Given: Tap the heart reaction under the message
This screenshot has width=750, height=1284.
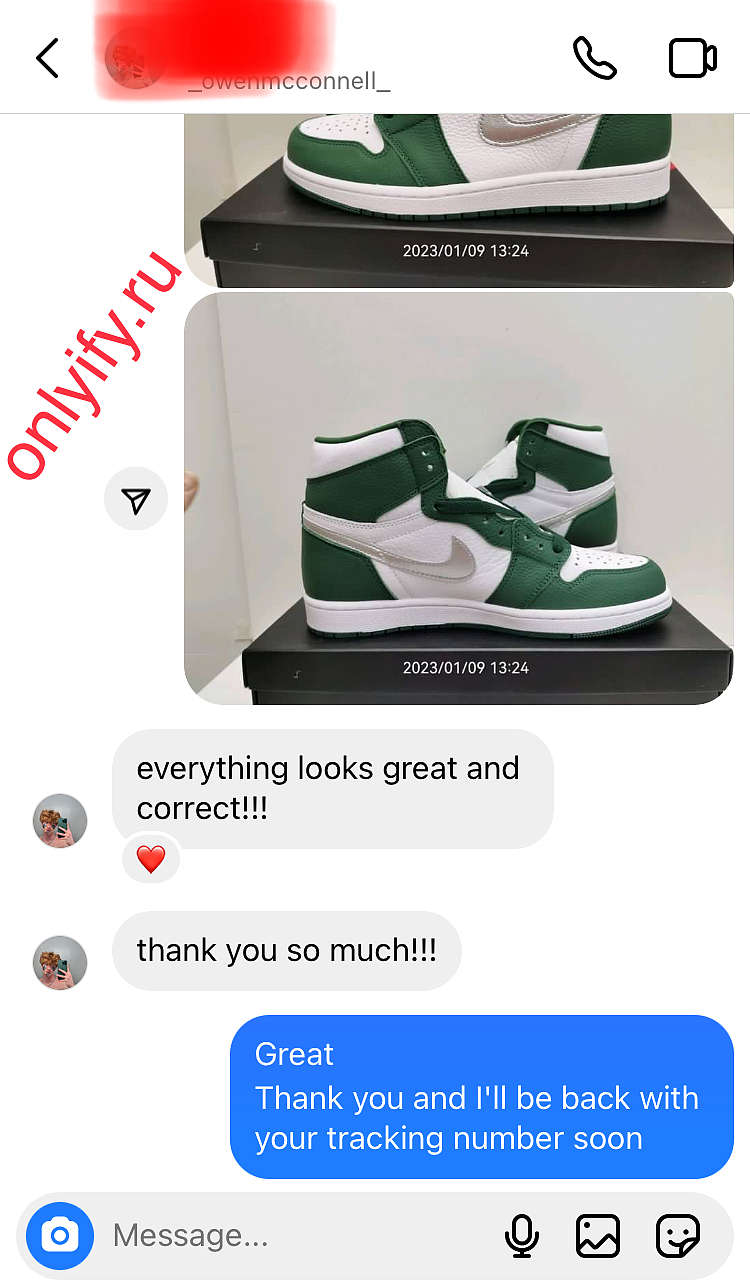Looking at the screenshot, I should (151, 859).
